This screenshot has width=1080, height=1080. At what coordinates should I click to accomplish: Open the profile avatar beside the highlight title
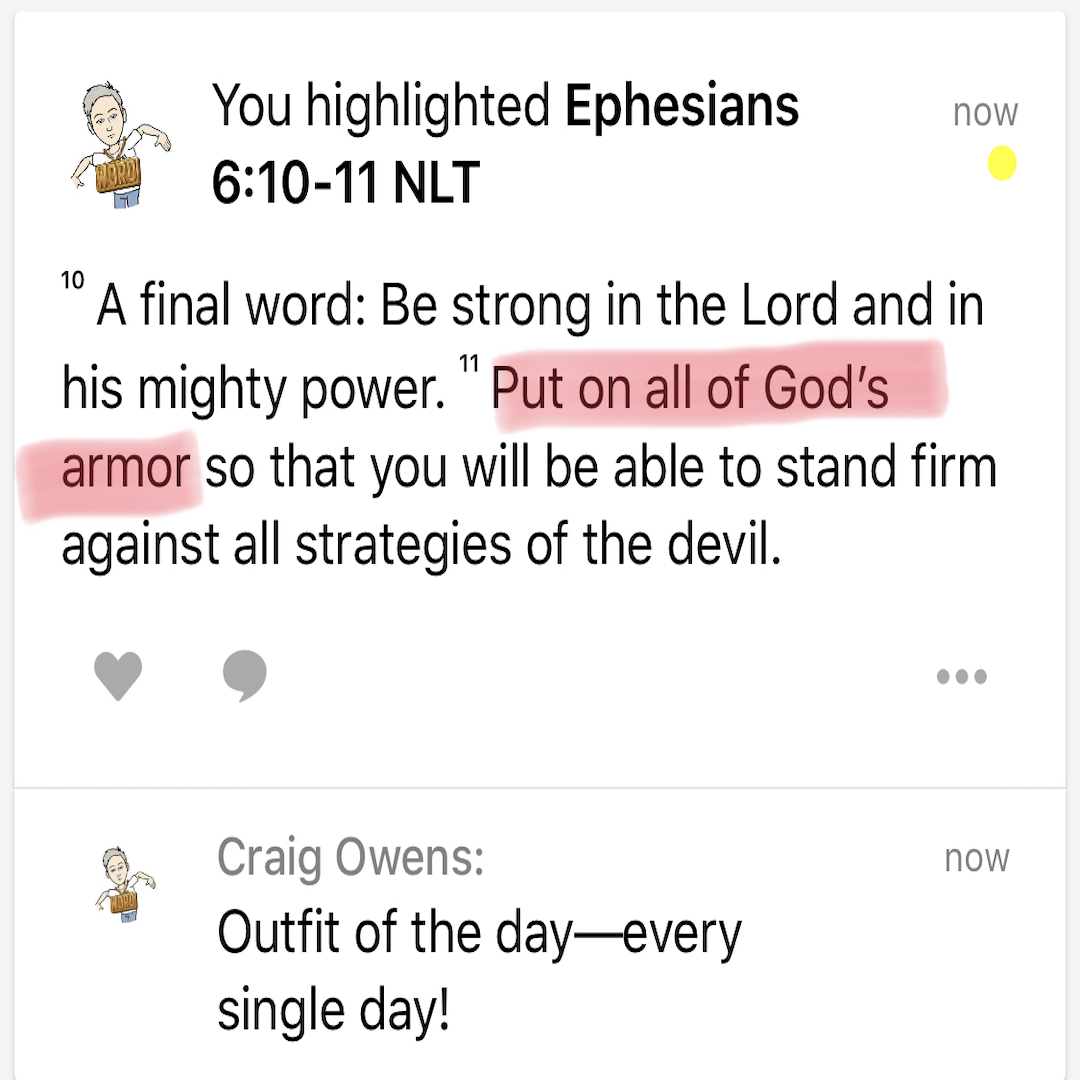pyautogui.click(x=122, y=146)
